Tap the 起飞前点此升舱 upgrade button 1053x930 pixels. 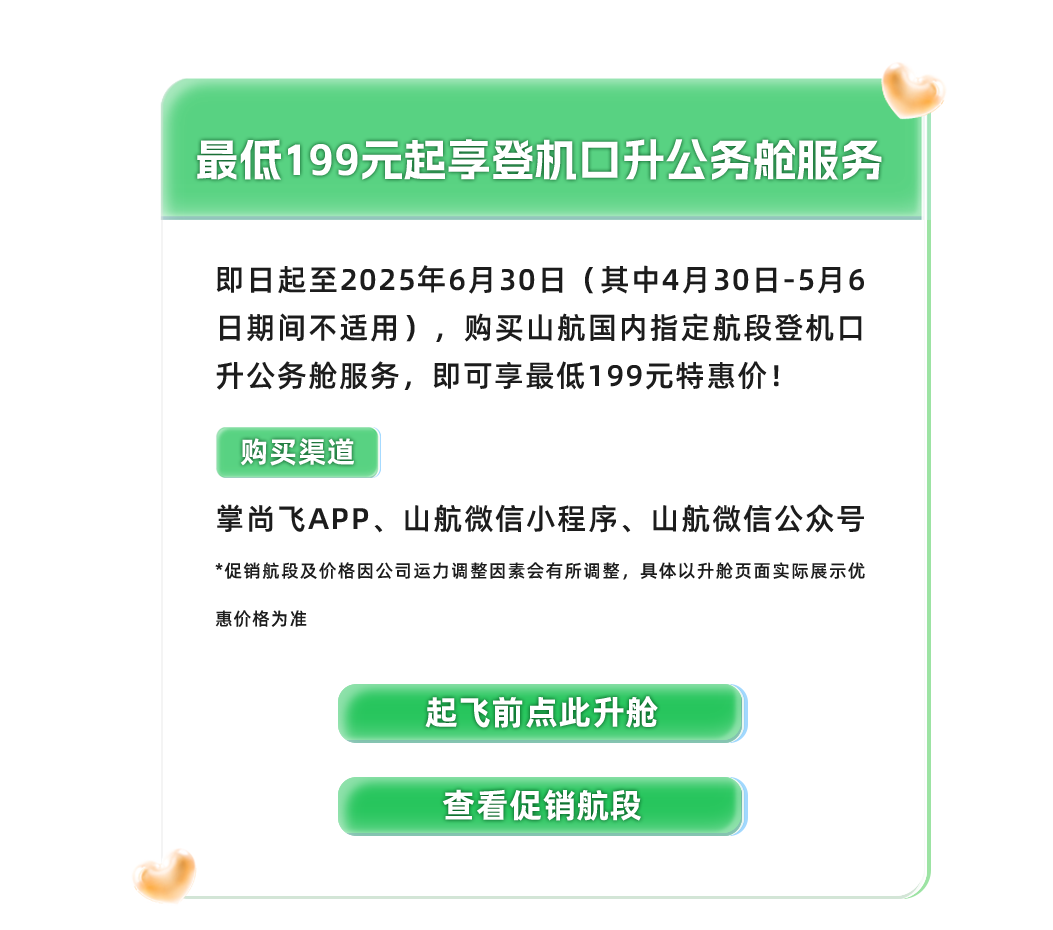pos(541,713)
